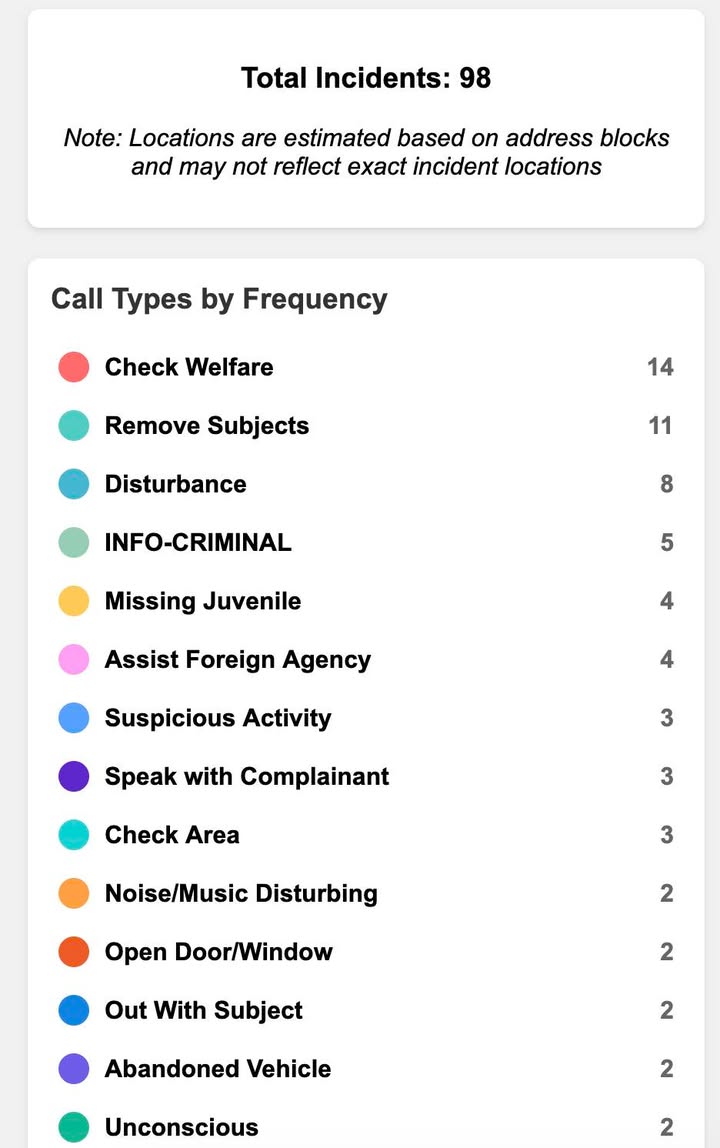Open the Check Area entry
Viewport: 720px width, 1148px height.
172,835
